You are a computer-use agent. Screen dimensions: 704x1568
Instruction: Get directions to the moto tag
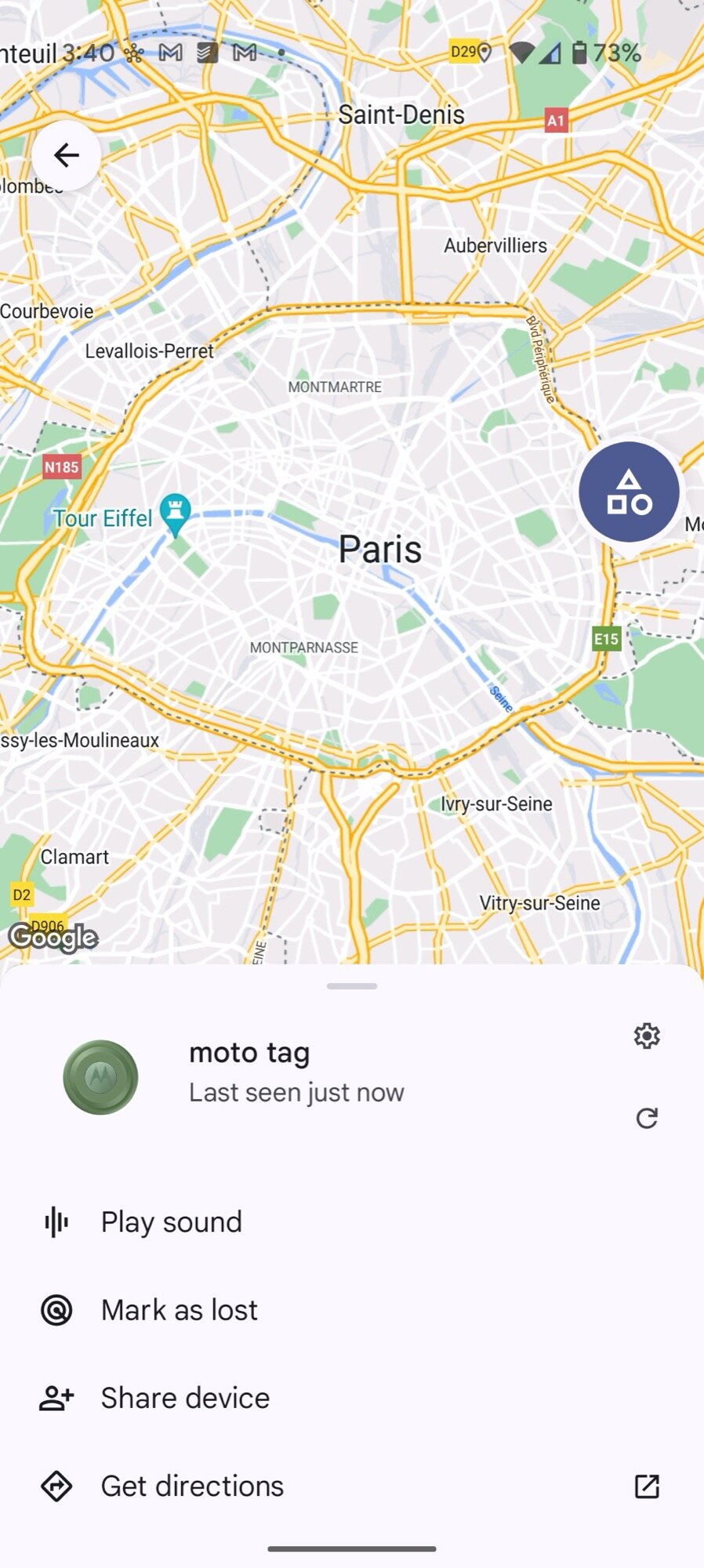[192, 1486]
